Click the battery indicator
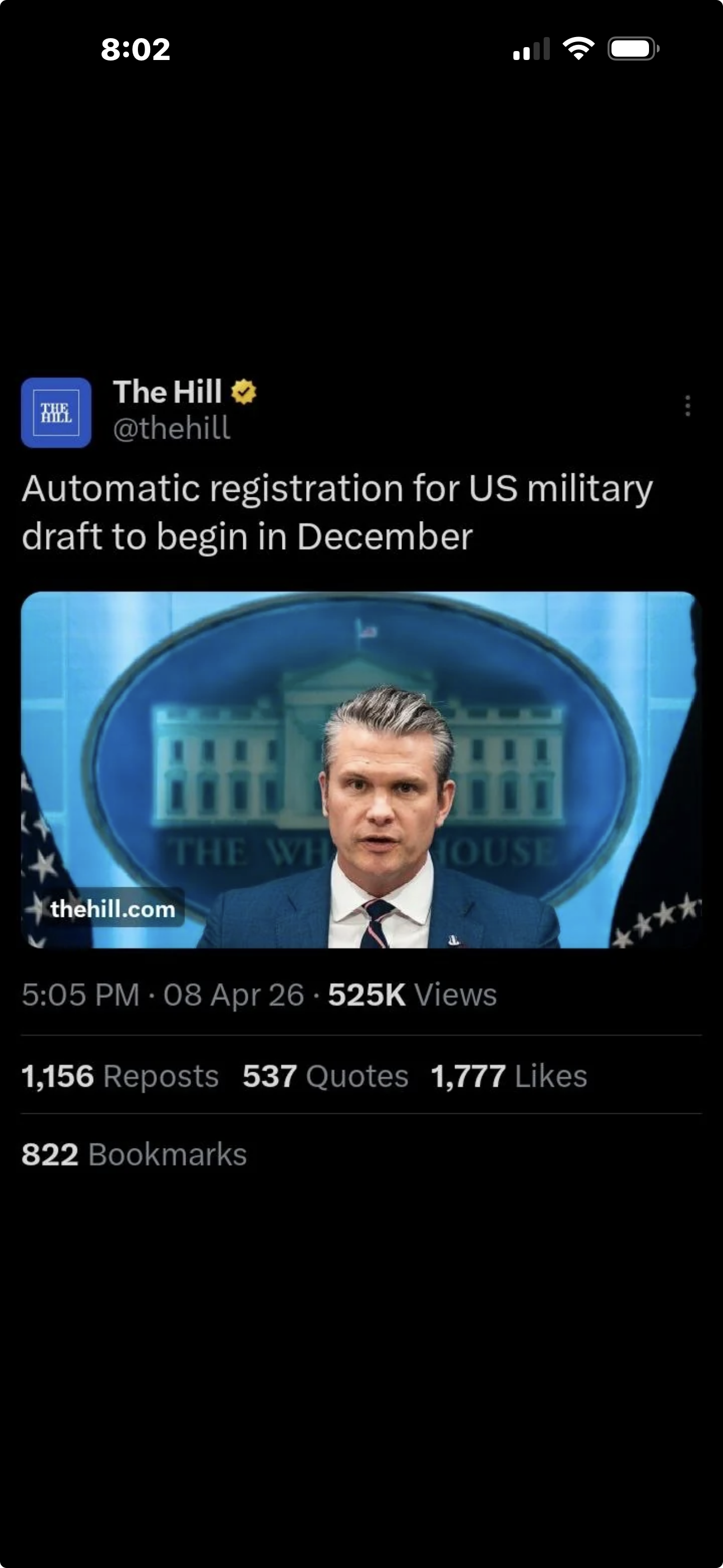 [632, 49]
